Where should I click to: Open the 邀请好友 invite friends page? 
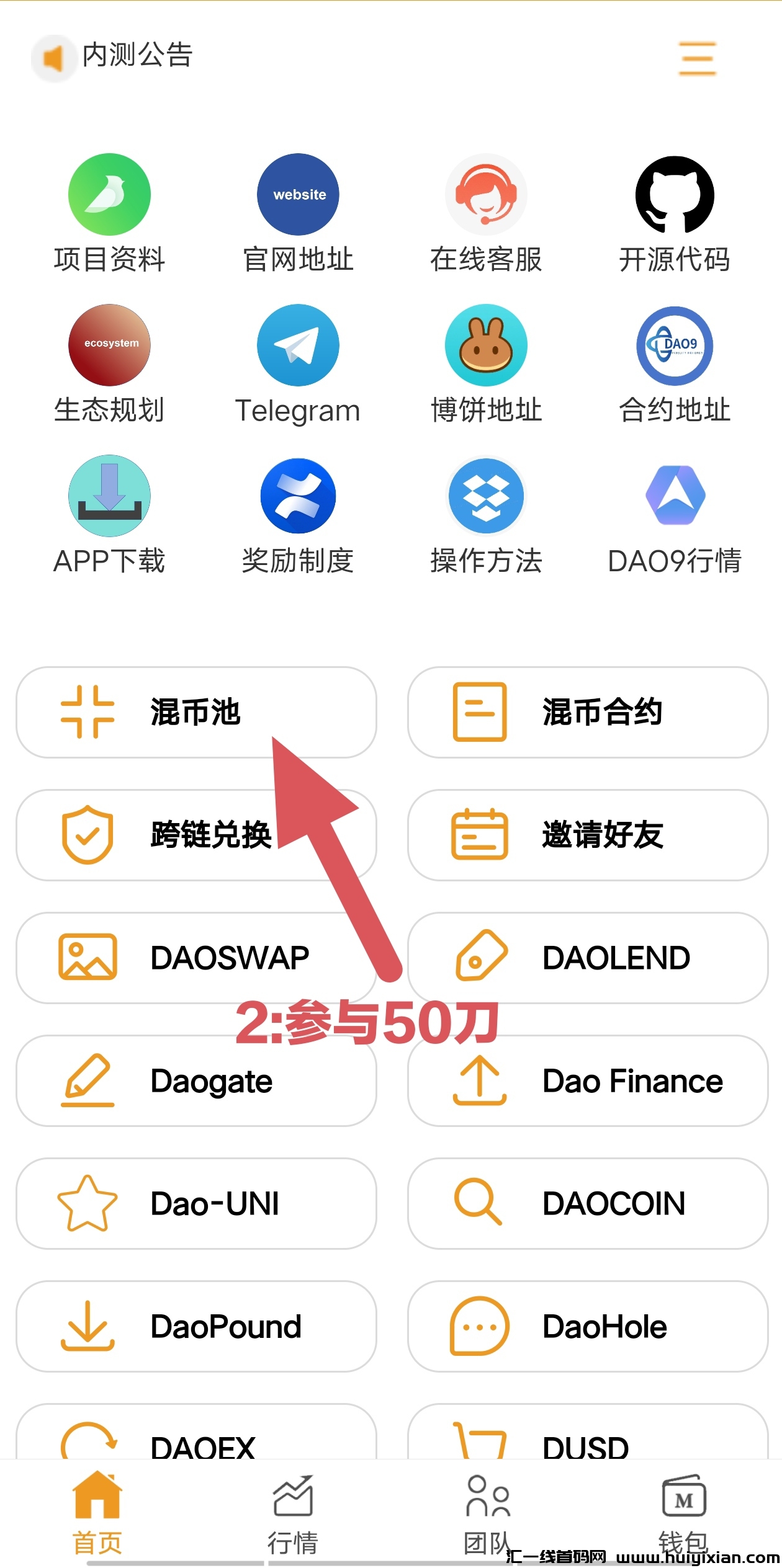[586, 835]
